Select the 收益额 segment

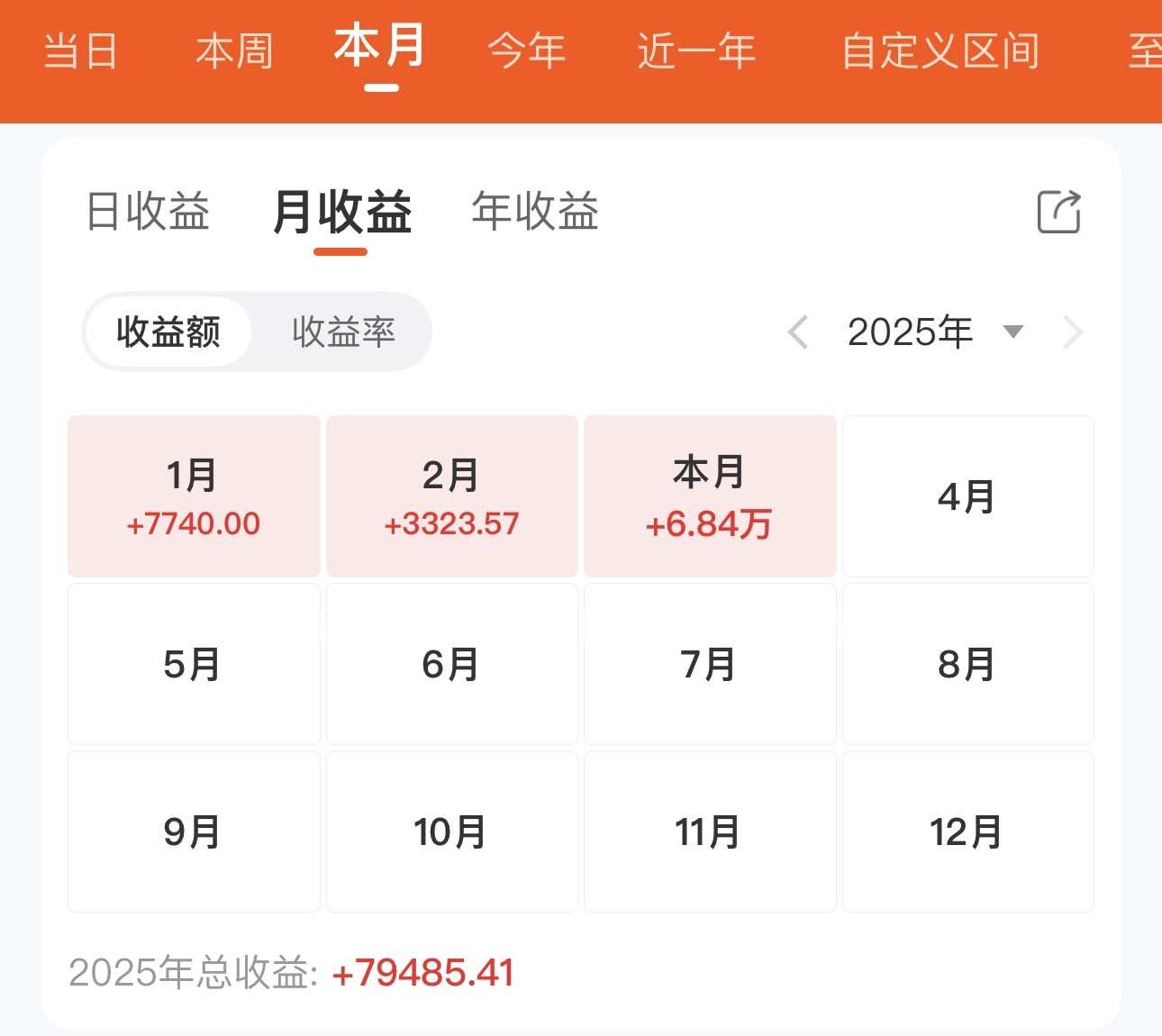tap(168, 332)
